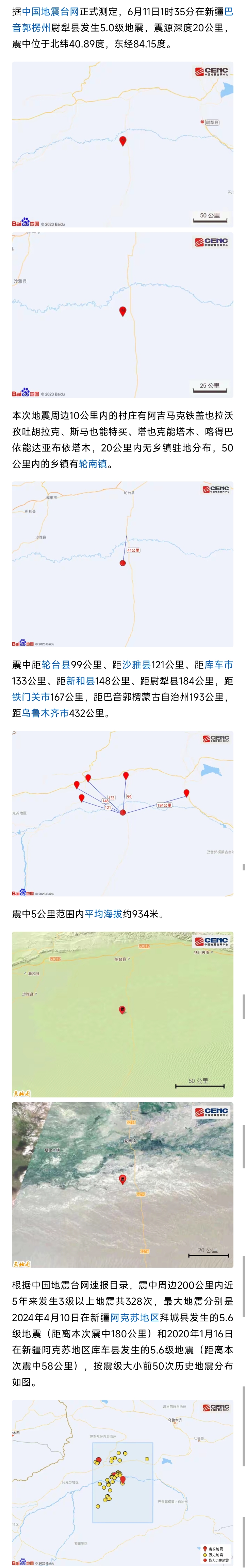Open the 阿克苏地区 link
245x1568 pixels.
click(135, 1317)
